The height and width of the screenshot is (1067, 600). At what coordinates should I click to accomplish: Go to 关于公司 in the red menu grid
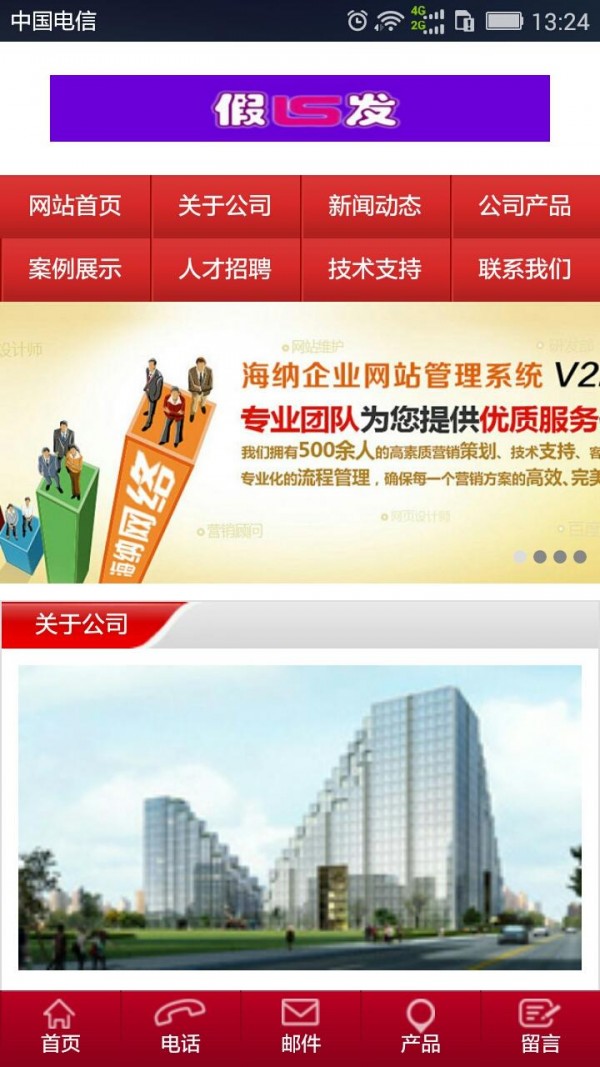pyautogui.click(x=225, y=207)
